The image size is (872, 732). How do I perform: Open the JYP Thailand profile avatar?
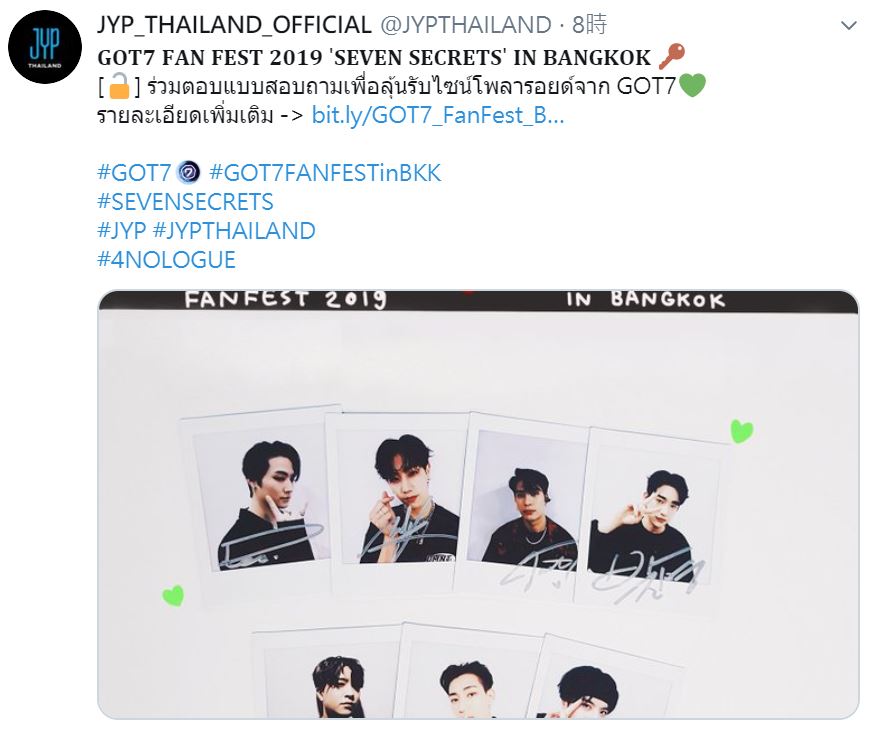[44, 47]
